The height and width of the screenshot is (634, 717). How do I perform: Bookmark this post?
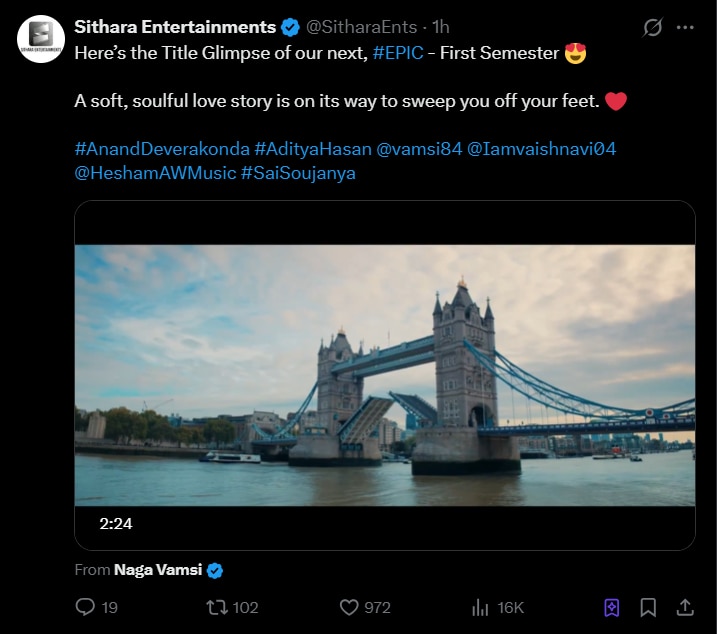coord(648,607)
